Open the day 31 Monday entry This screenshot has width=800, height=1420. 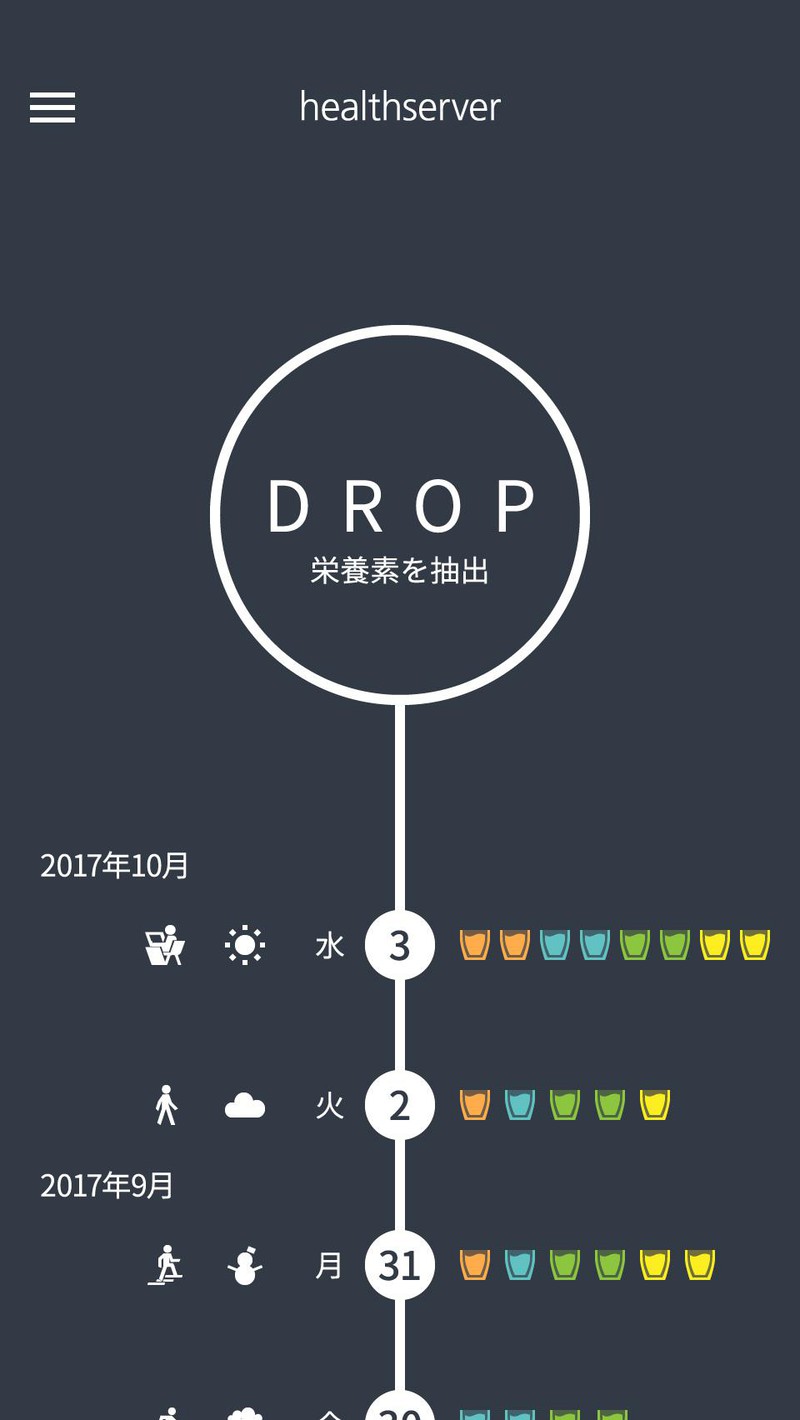tap(400, 1265)
